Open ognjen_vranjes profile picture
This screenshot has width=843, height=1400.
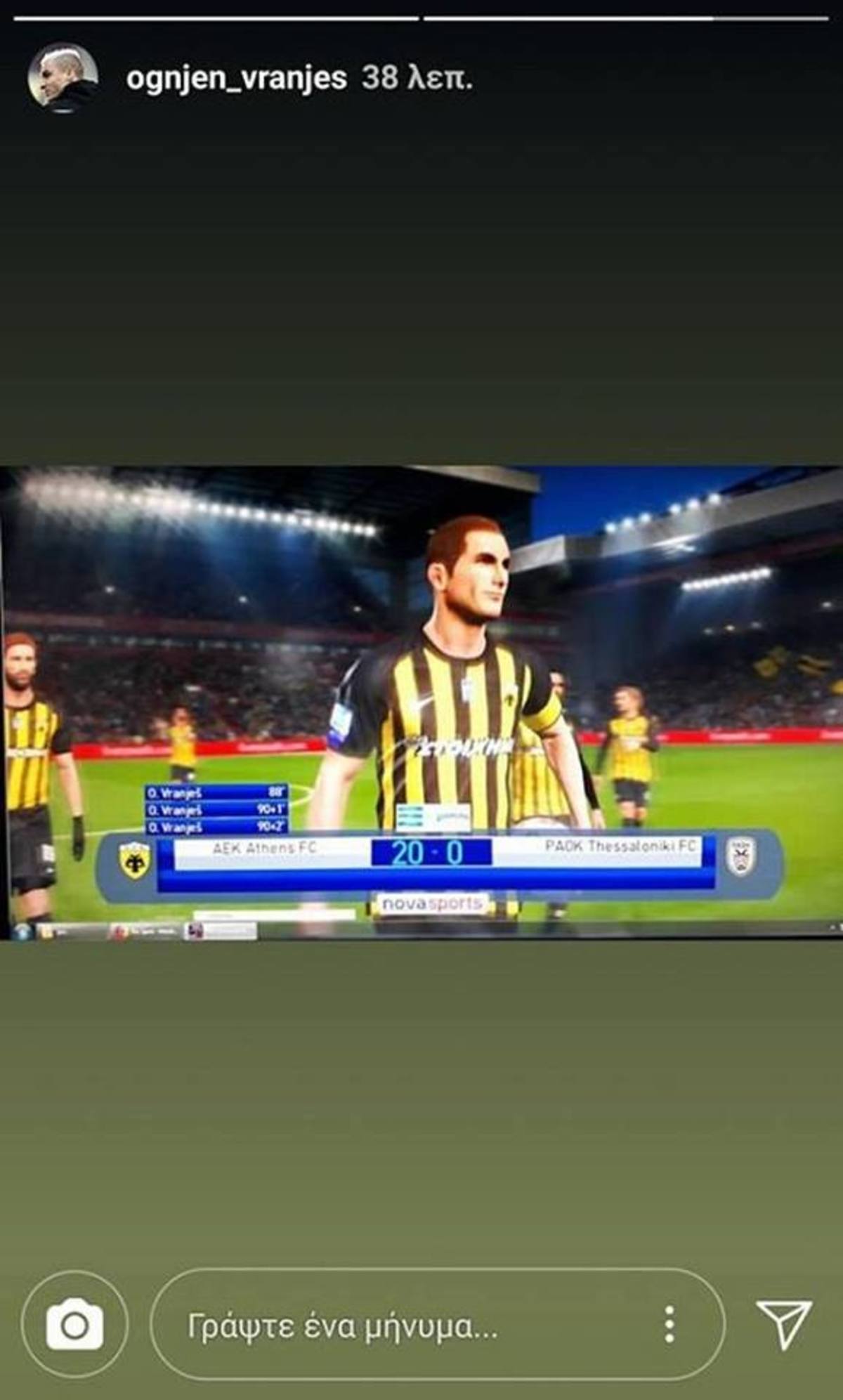click(x=62, y=77)
